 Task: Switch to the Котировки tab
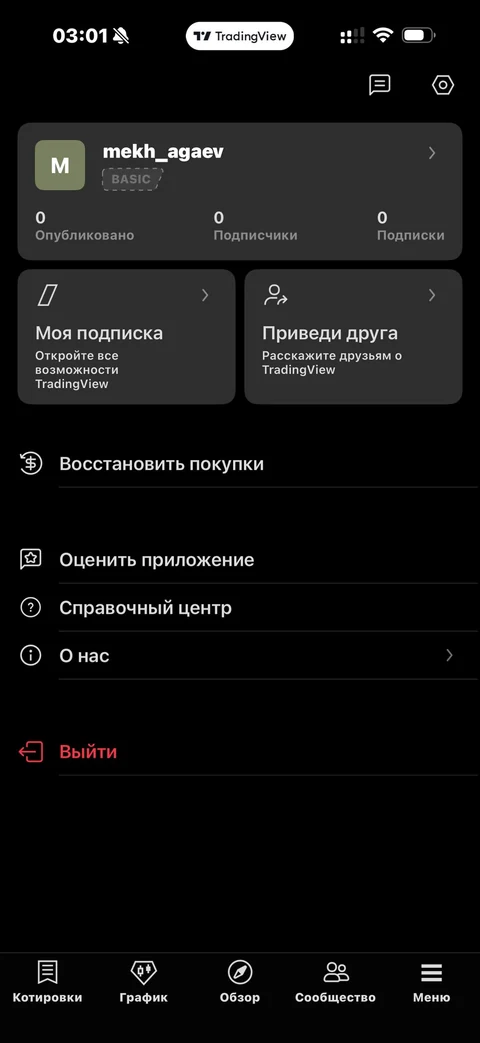pyautogui.click(x=47, y=982)
